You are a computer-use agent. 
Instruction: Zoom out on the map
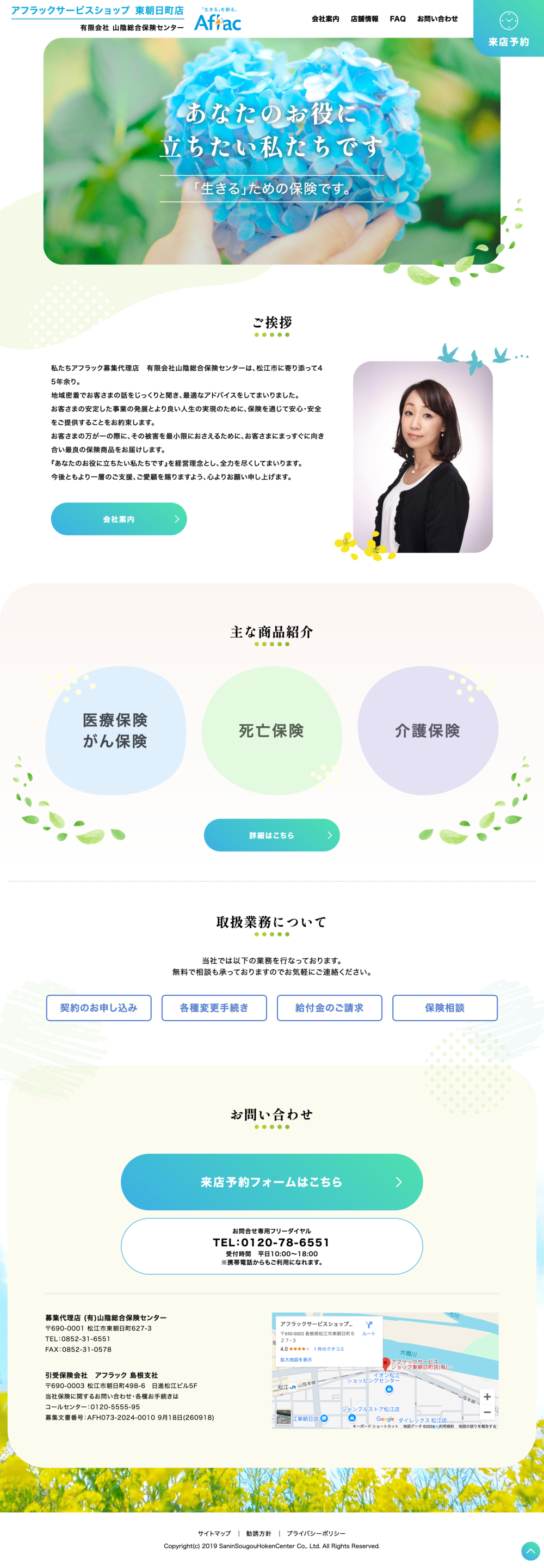coord(487,1412)
